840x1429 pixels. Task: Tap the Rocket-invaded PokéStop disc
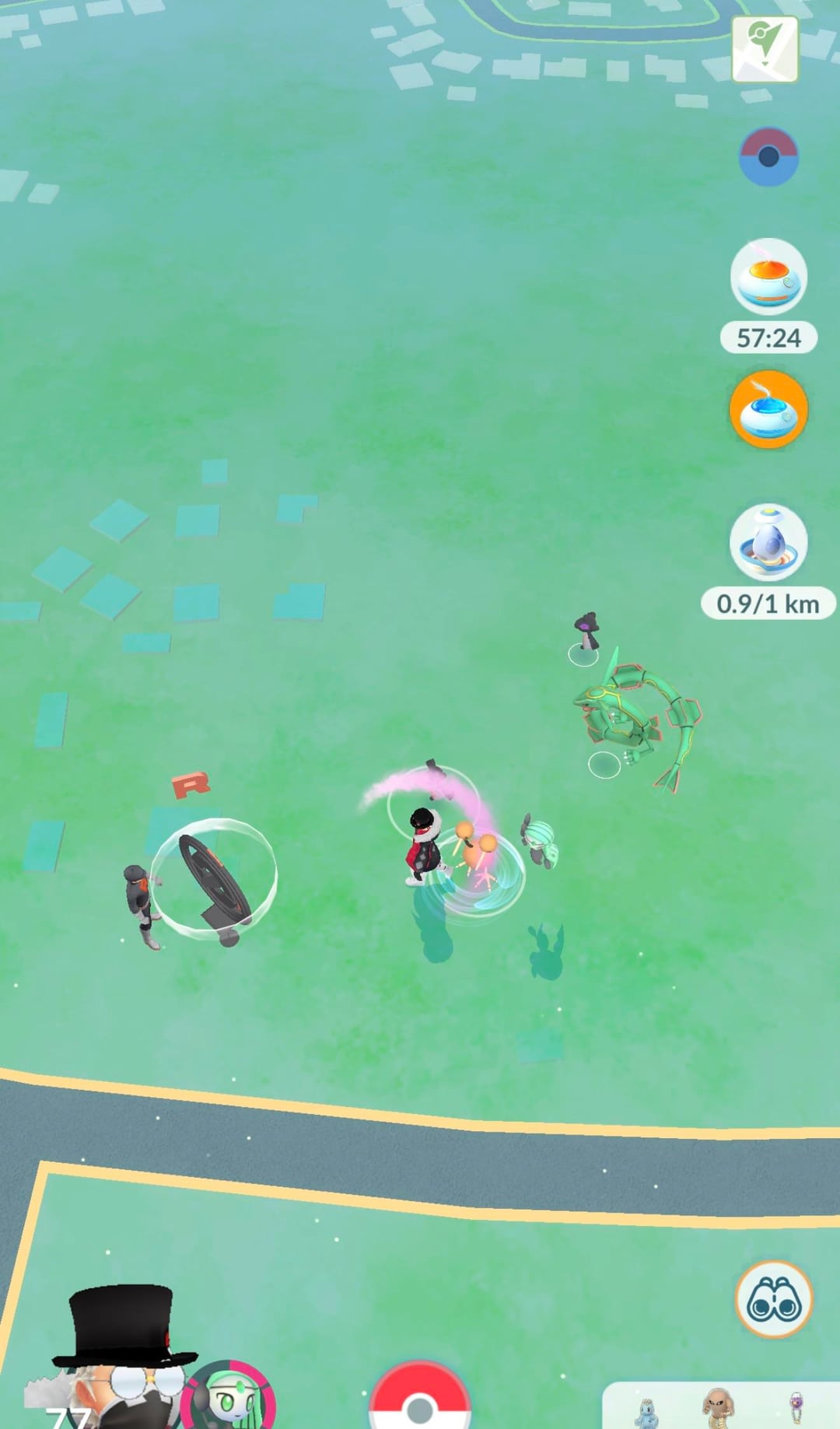pos(214,879)
